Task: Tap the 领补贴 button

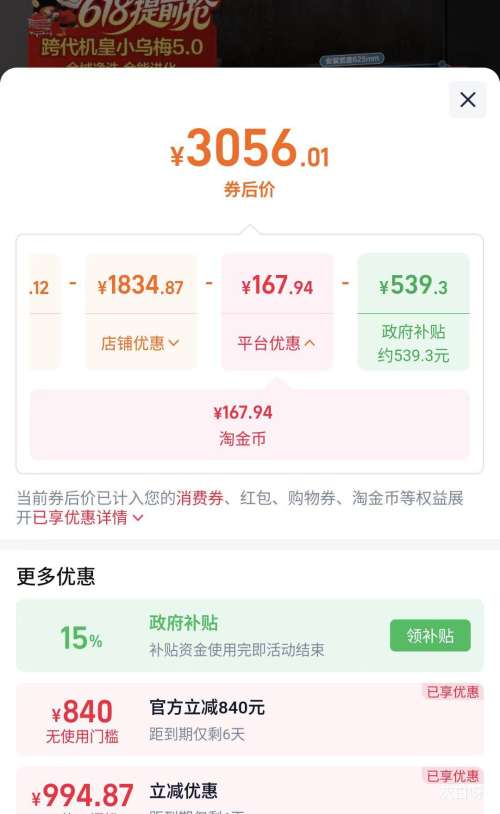Action: (x=430, y=635)
